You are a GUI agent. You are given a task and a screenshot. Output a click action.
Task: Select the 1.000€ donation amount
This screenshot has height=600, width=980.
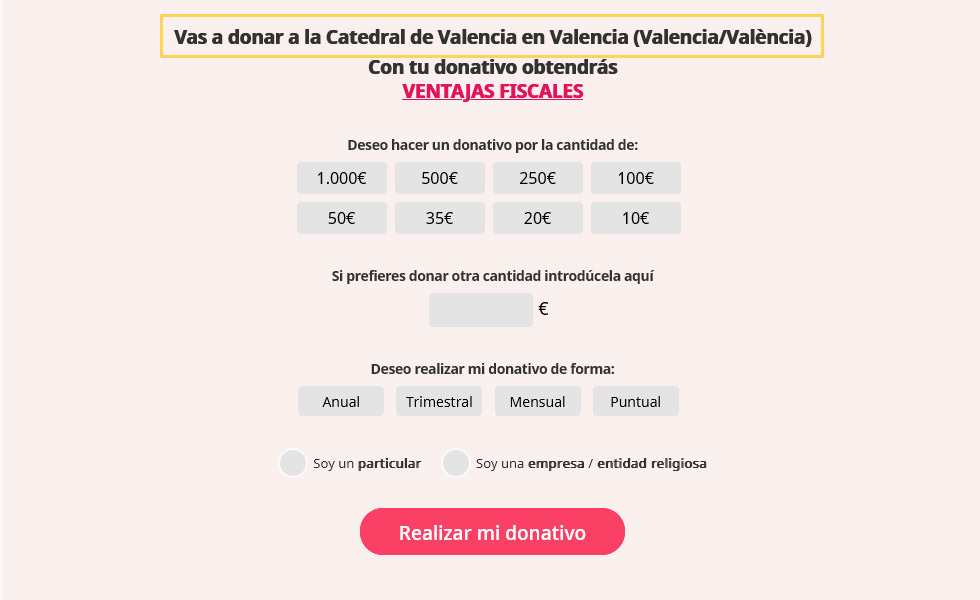[x=341, y=178]
